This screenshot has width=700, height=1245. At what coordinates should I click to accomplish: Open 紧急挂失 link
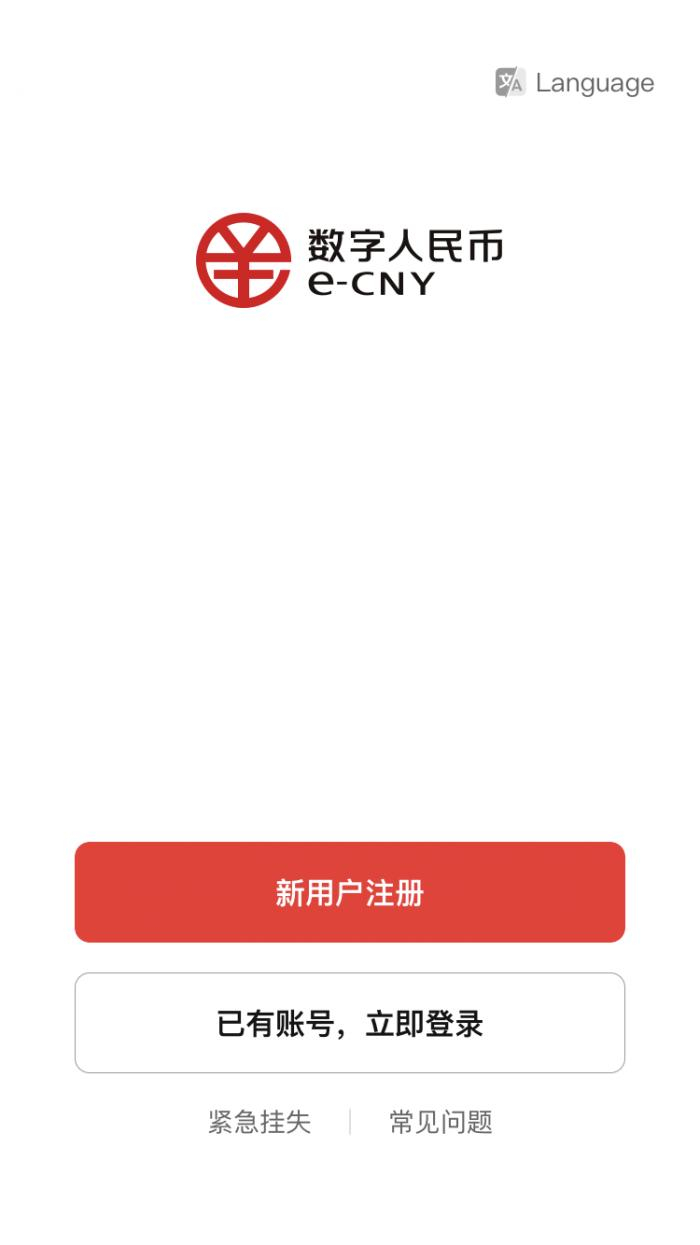point(260,1122)
